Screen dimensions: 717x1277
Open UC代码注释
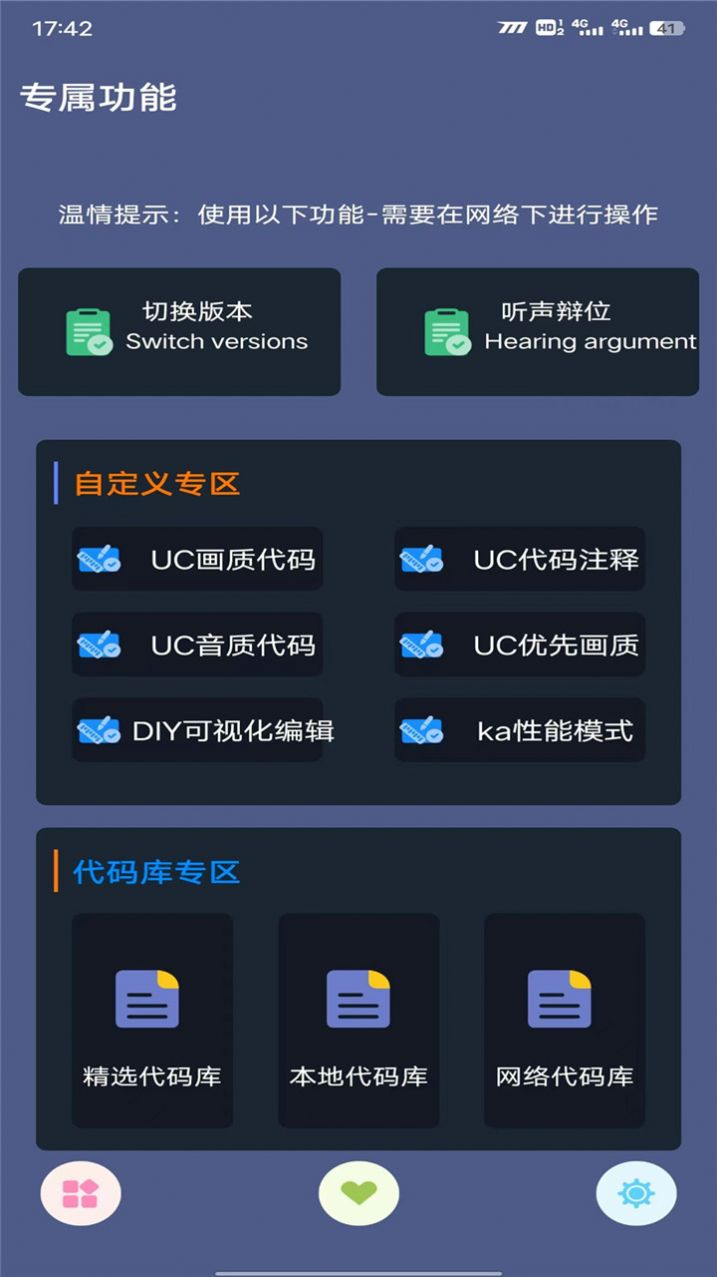[519, 559]
